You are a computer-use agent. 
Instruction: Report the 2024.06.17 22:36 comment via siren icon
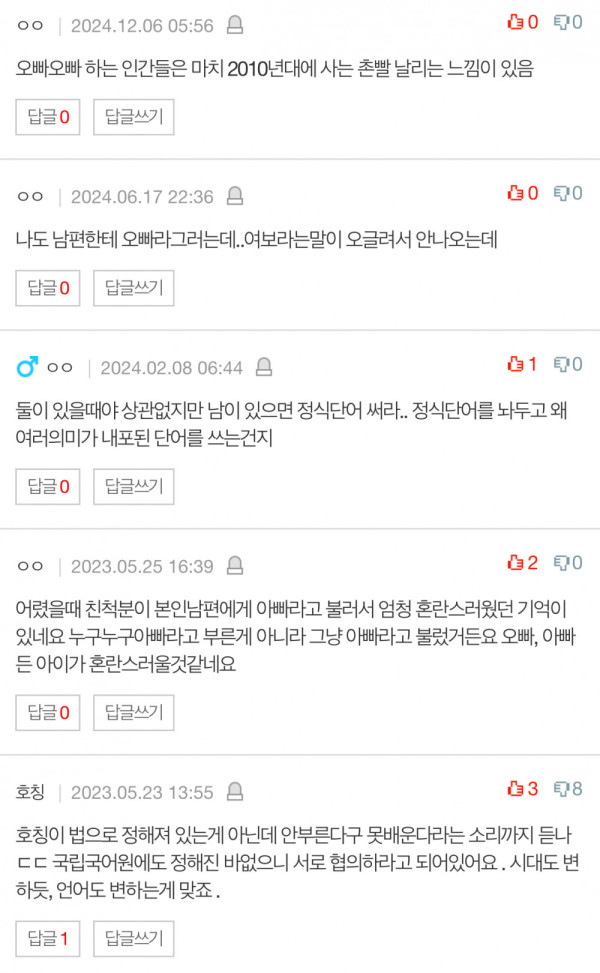click(x=235, y=196)
